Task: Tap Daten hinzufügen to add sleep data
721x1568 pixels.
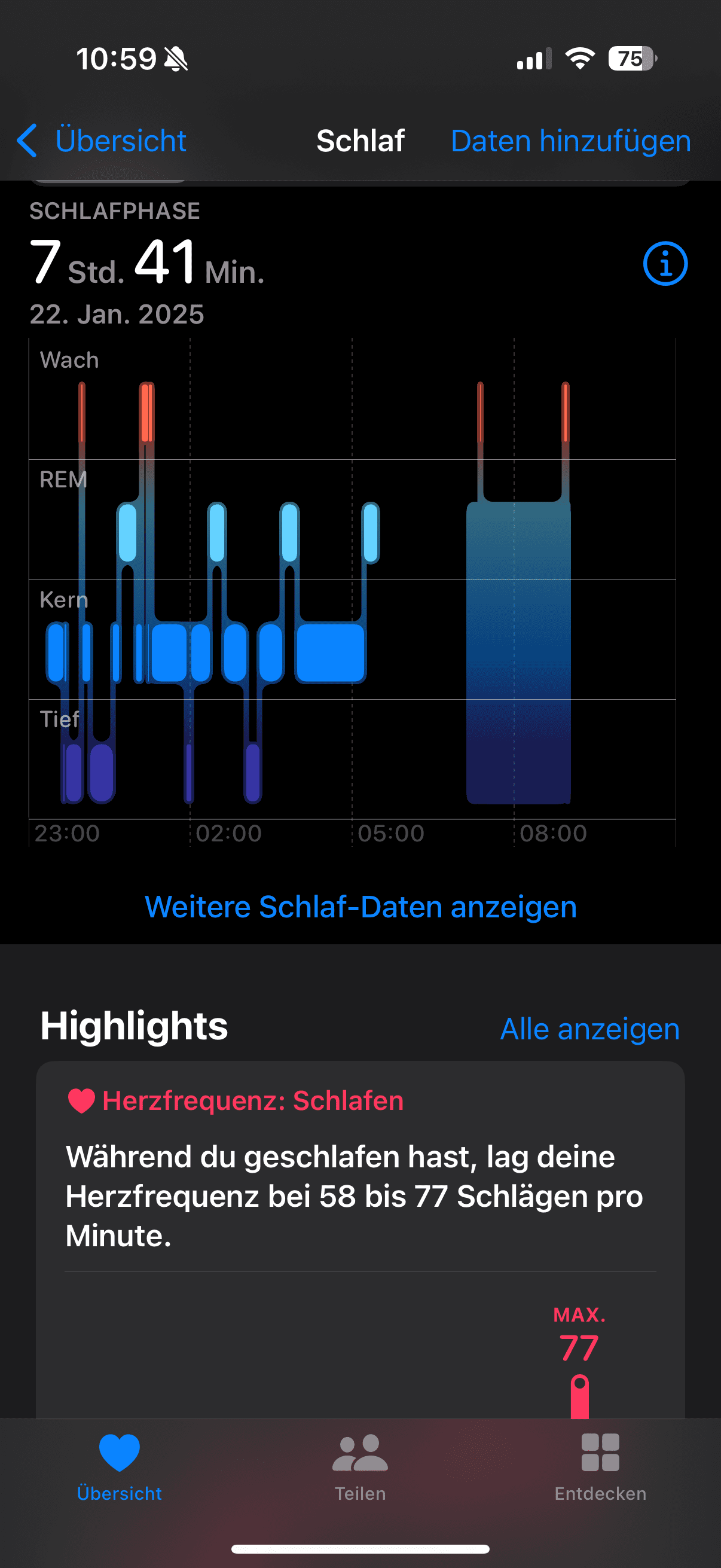Action: tap(570, 141)
